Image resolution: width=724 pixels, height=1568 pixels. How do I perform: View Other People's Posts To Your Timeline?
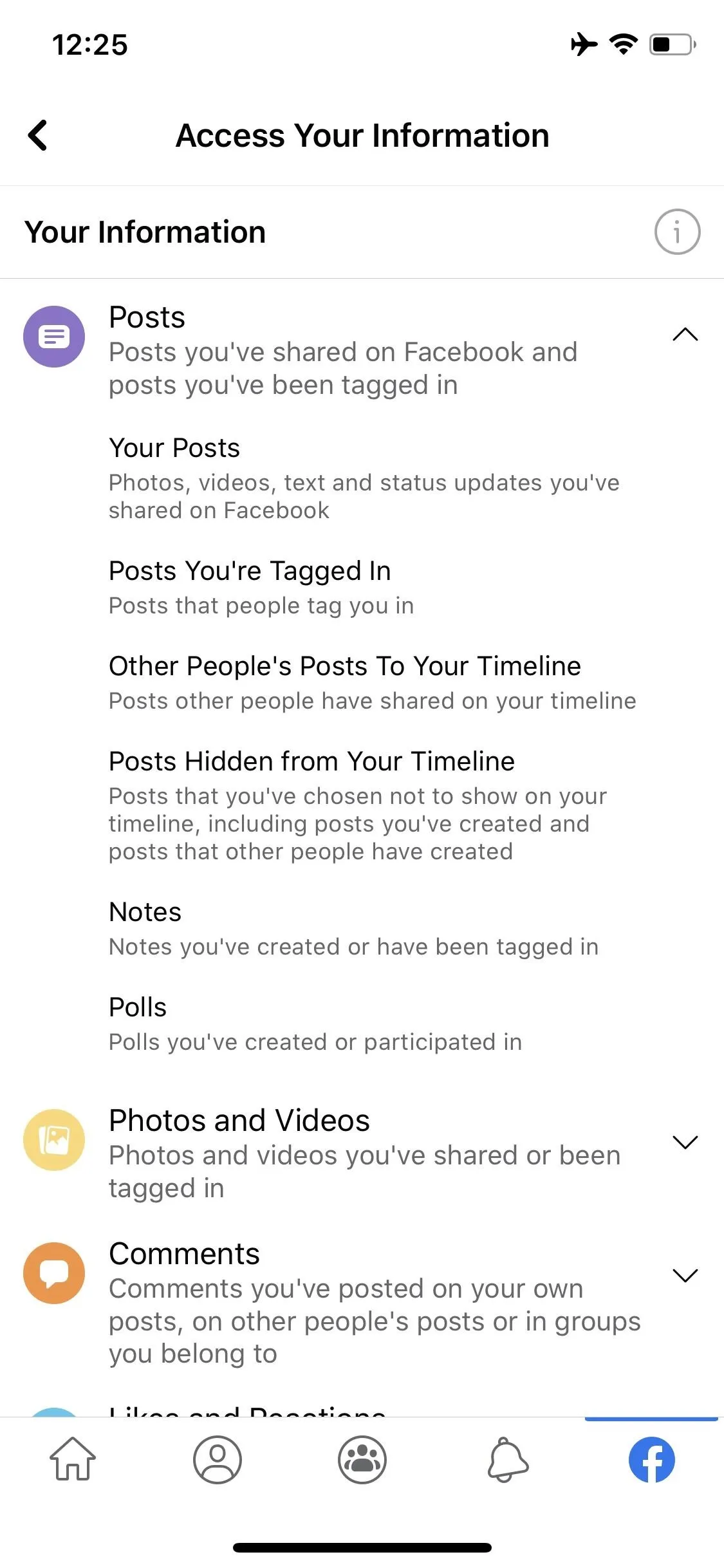(x=372, y=682)
